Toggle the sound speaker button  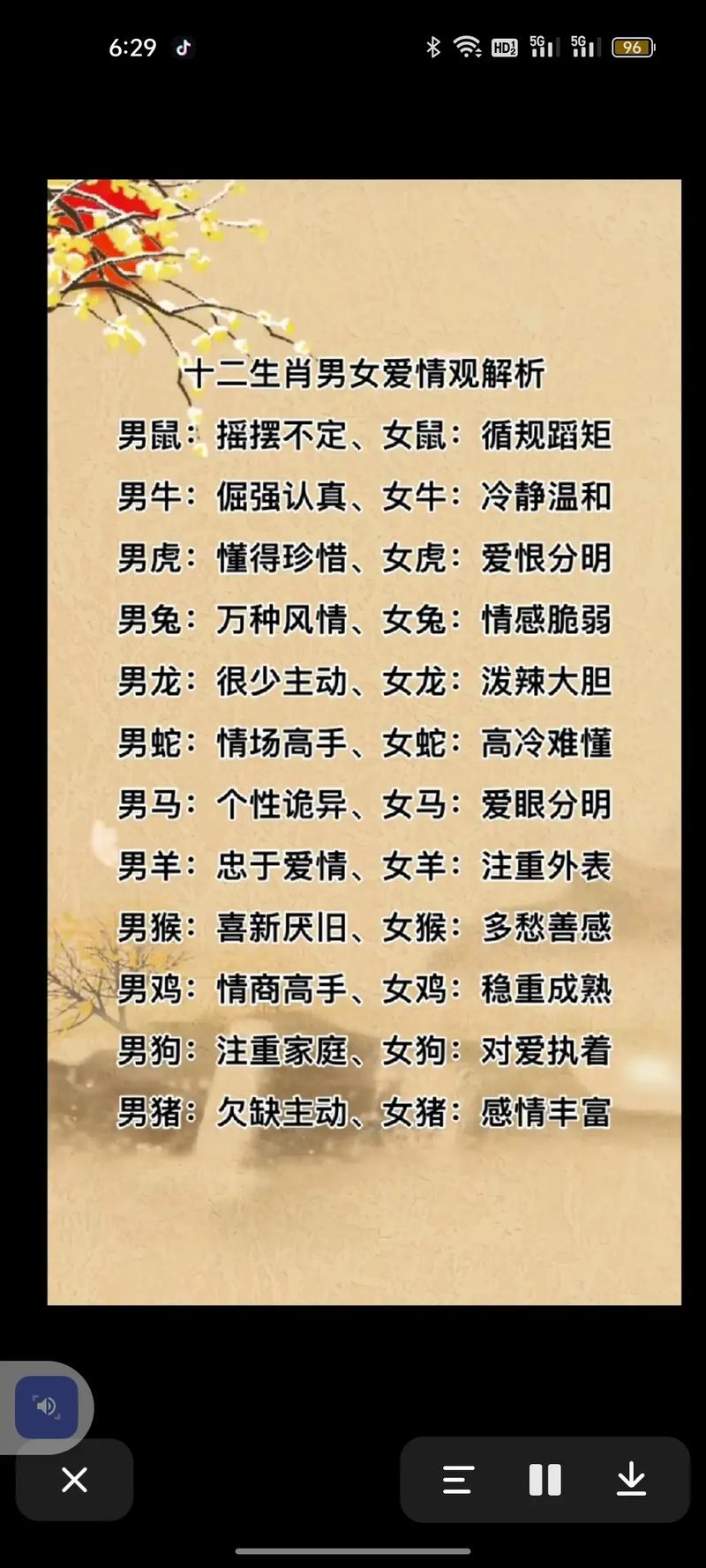click(46, 1407)
